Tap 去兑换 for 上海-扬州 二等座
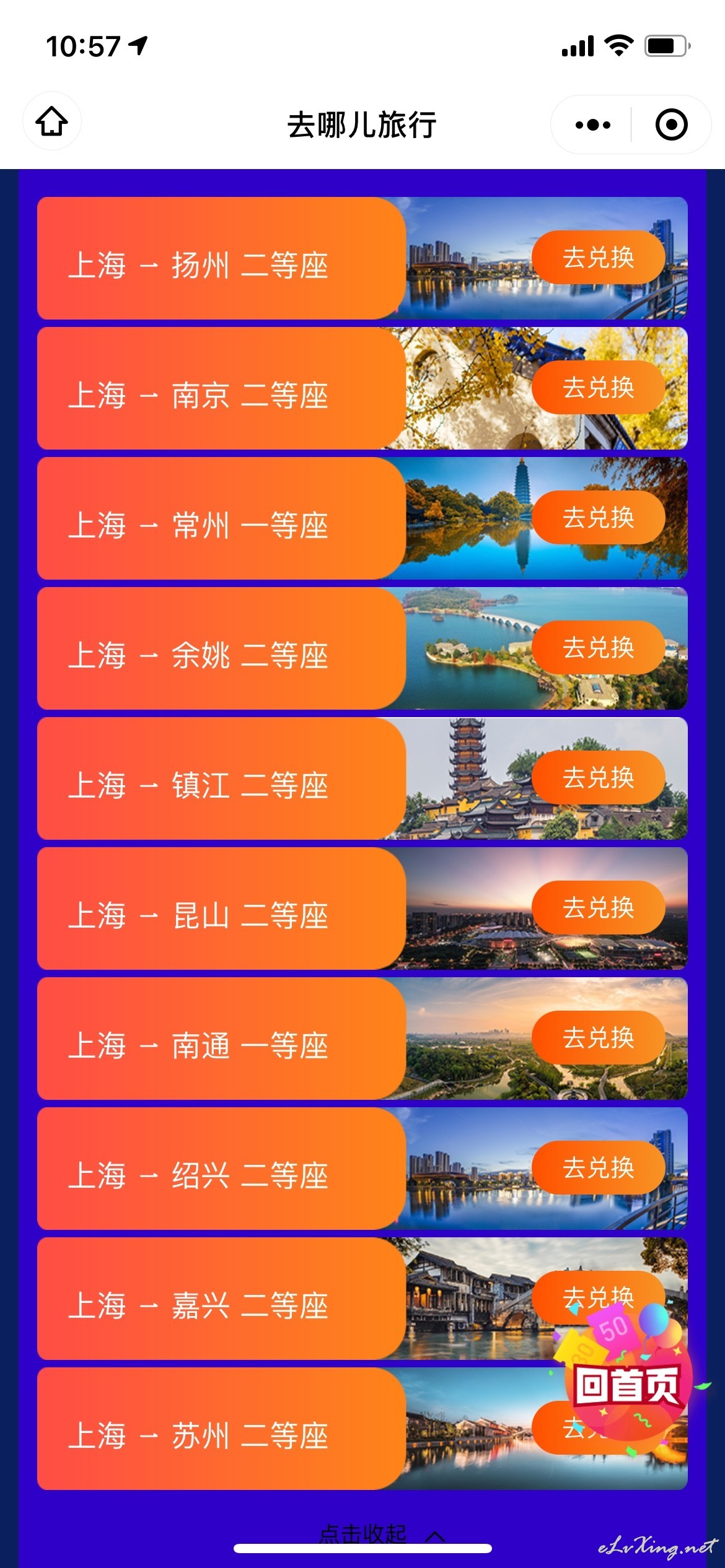 click(x=599, y=258)
